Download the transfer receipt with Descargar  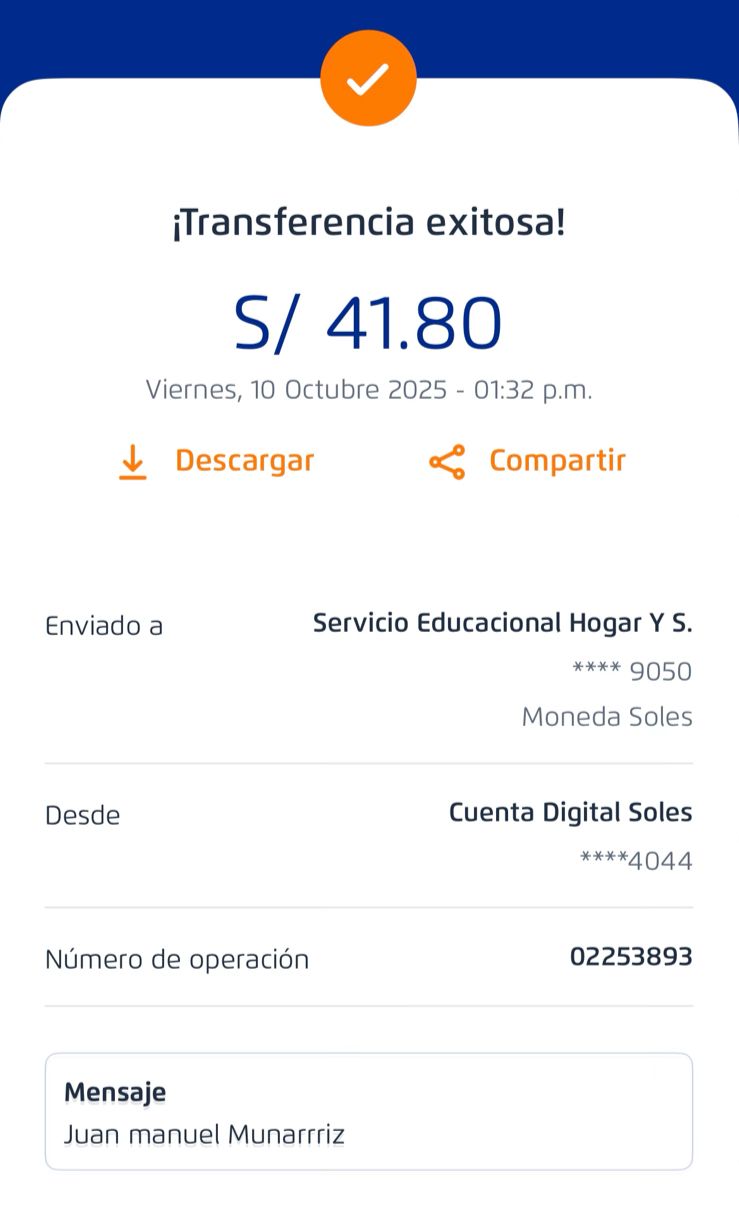coord(216,461)
